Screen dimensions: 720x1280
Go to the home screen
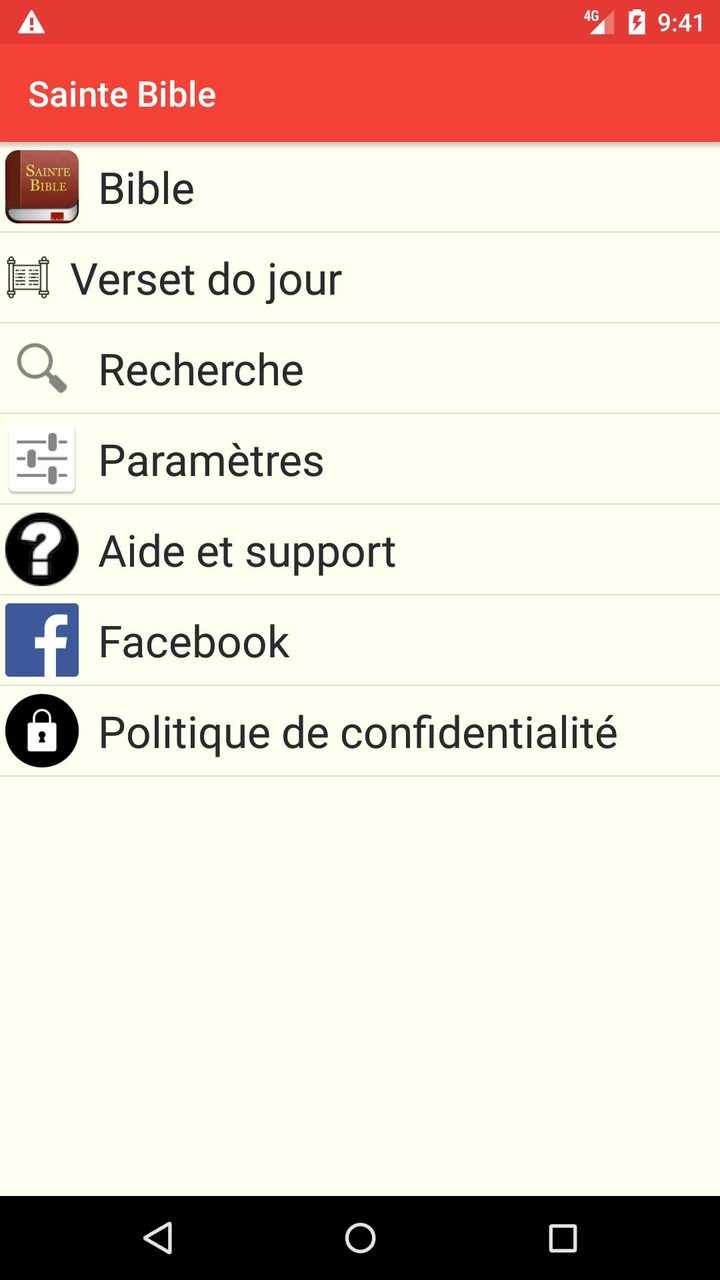point(360,1238)
